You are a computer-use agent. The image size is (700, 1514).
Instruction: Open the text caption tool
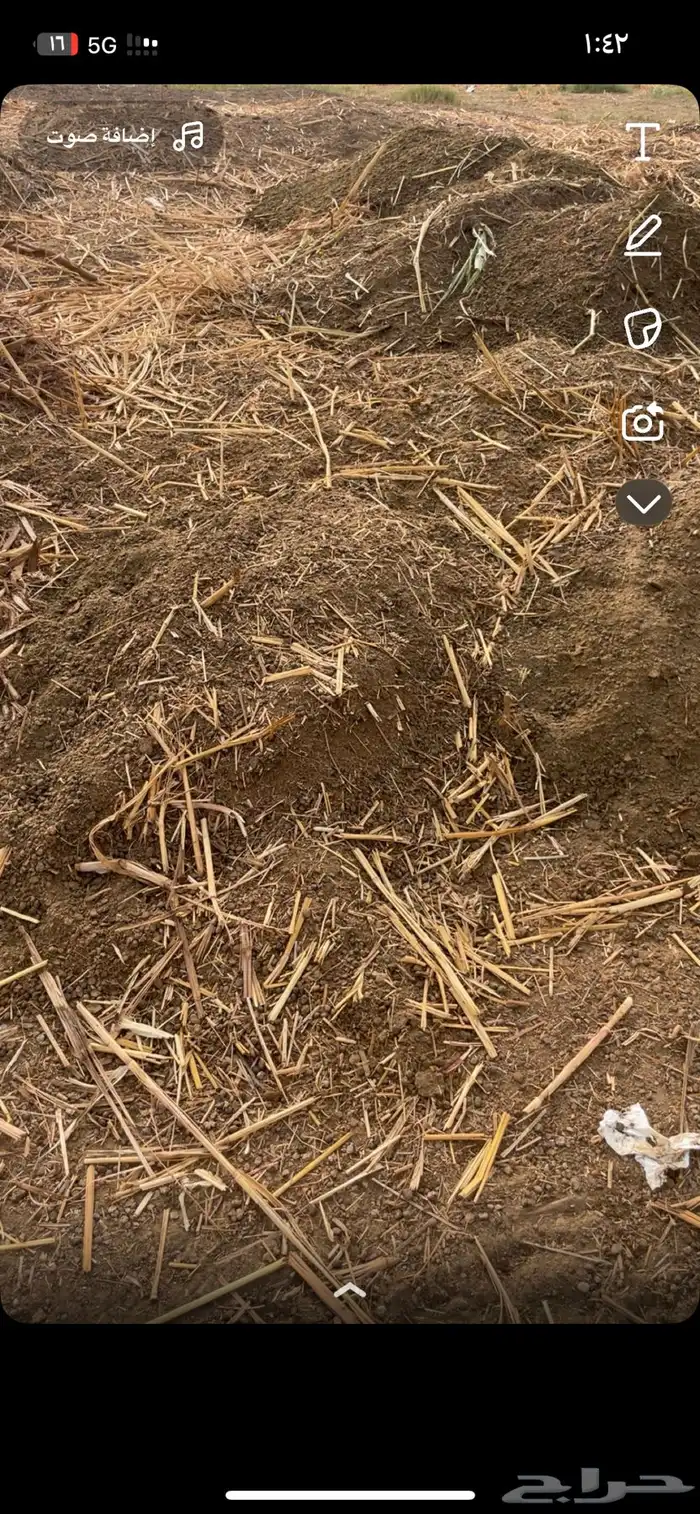(x=642, y=141)
